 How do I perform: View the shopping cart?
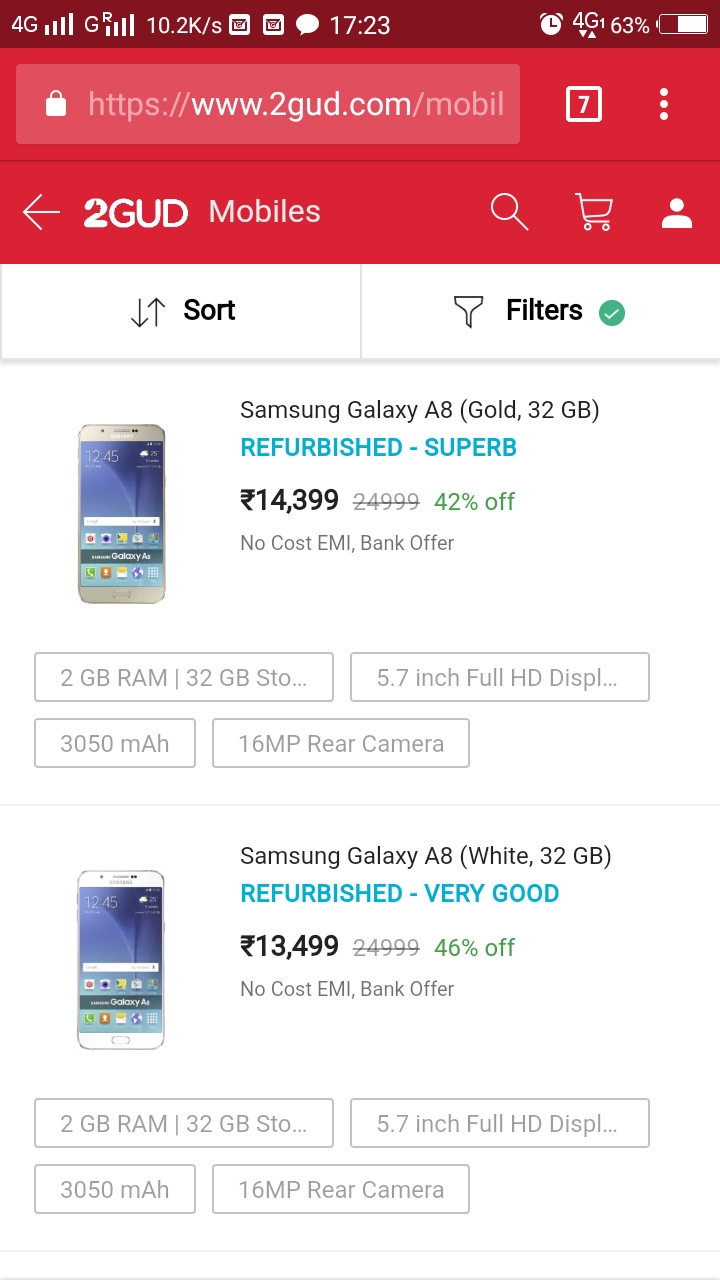(x=594, y=212)
